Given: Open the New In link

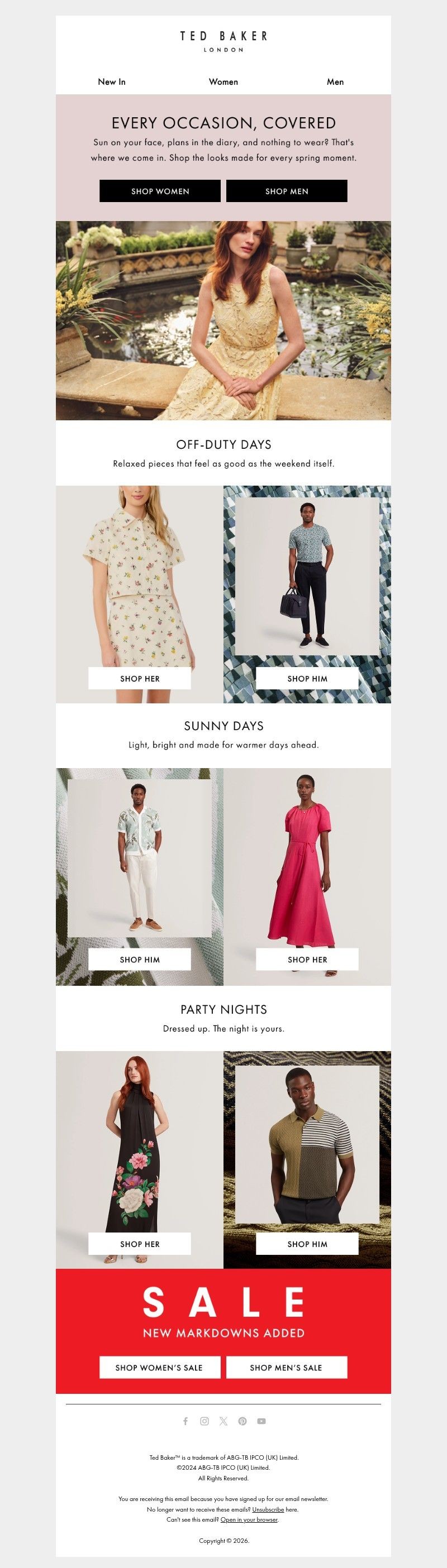Looking at the screenshot, I should (111, 81).
